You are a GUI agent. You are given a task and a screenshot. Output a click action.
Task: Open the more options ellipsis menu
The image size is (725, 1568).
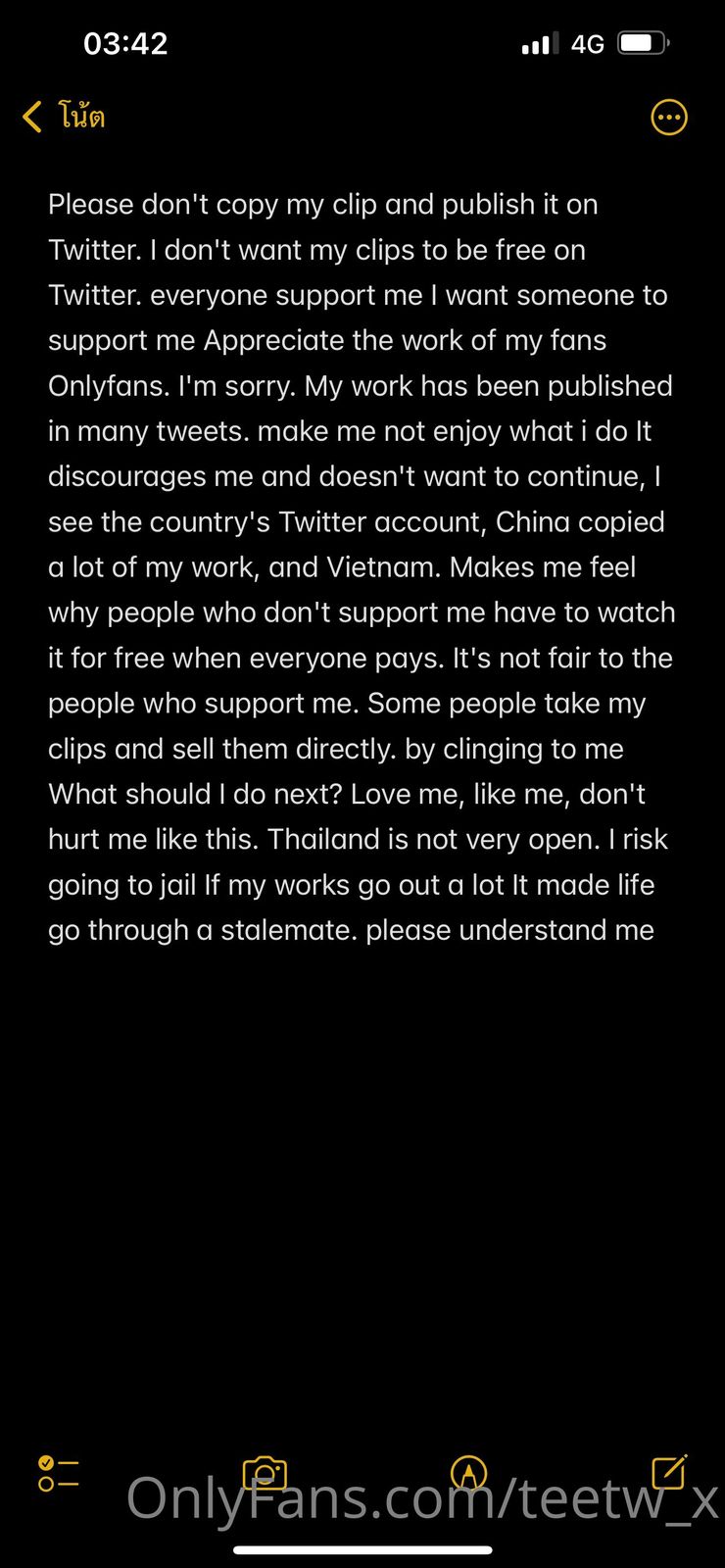pyautogui.click(x=669, y=118)
